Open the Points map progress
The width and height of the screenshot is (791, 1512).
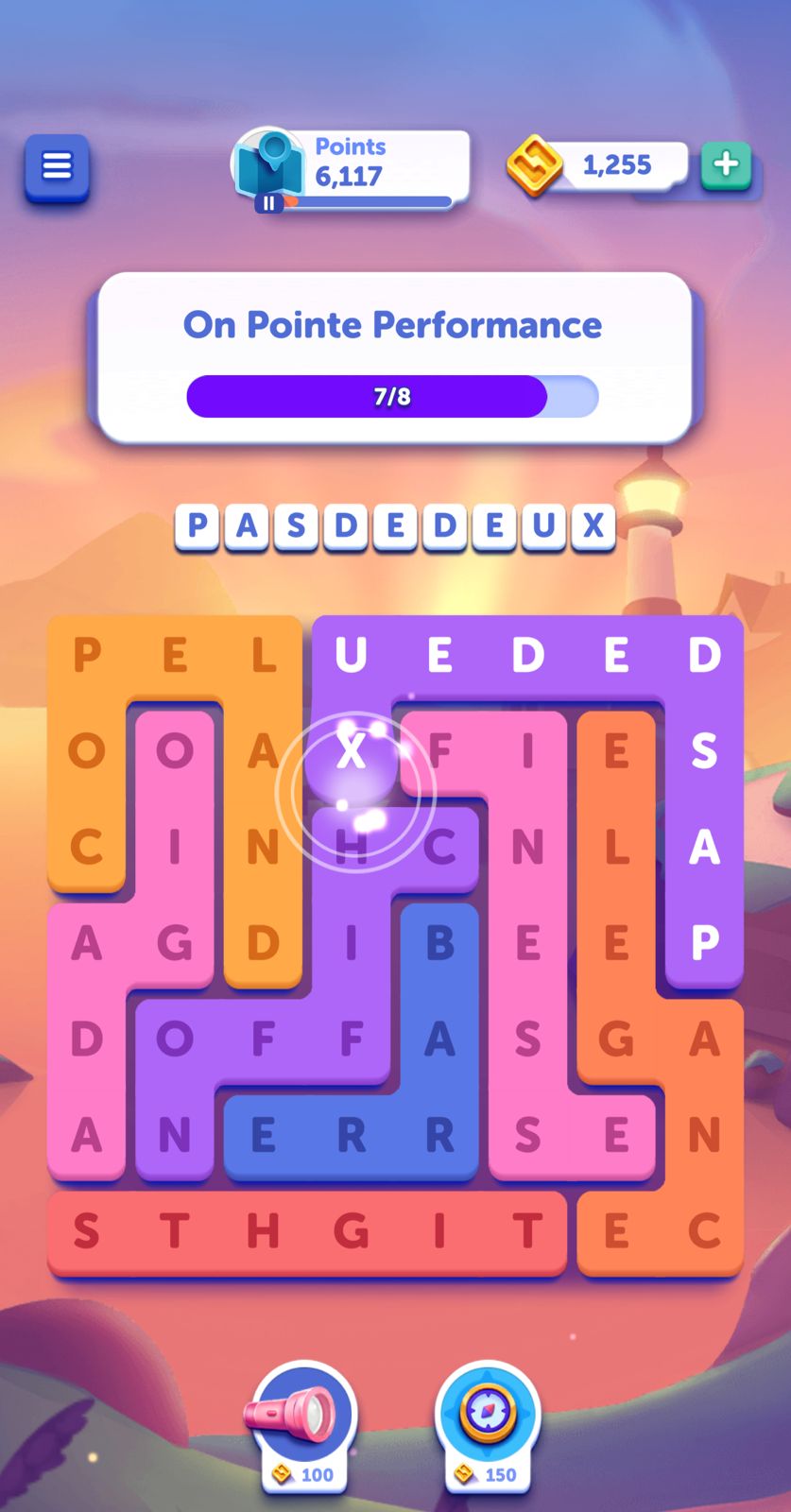352,167
